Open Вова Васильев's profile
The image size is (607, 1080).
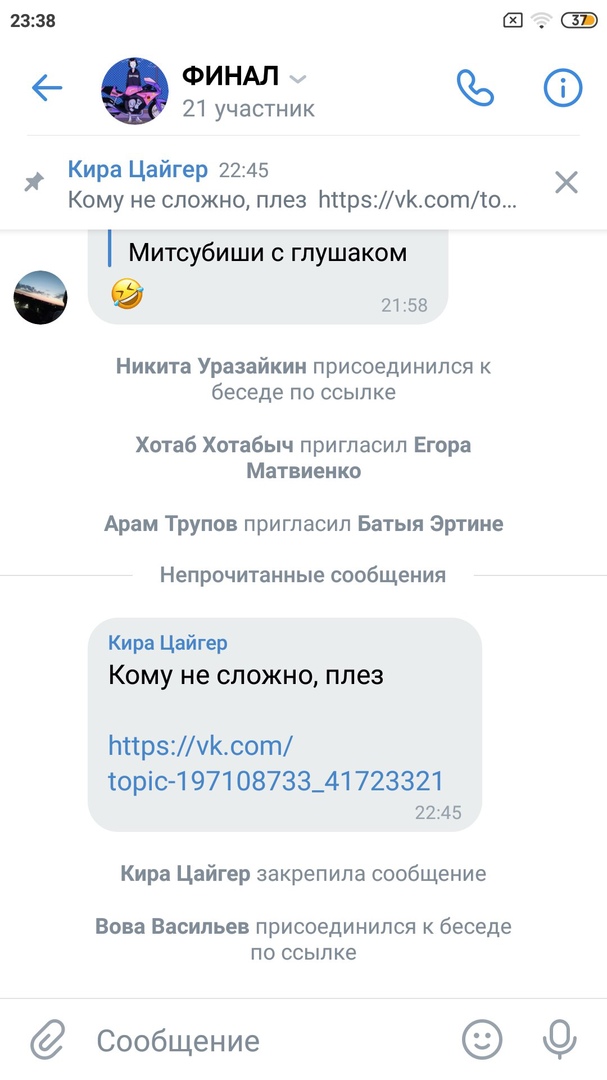[x=172, y=927]
